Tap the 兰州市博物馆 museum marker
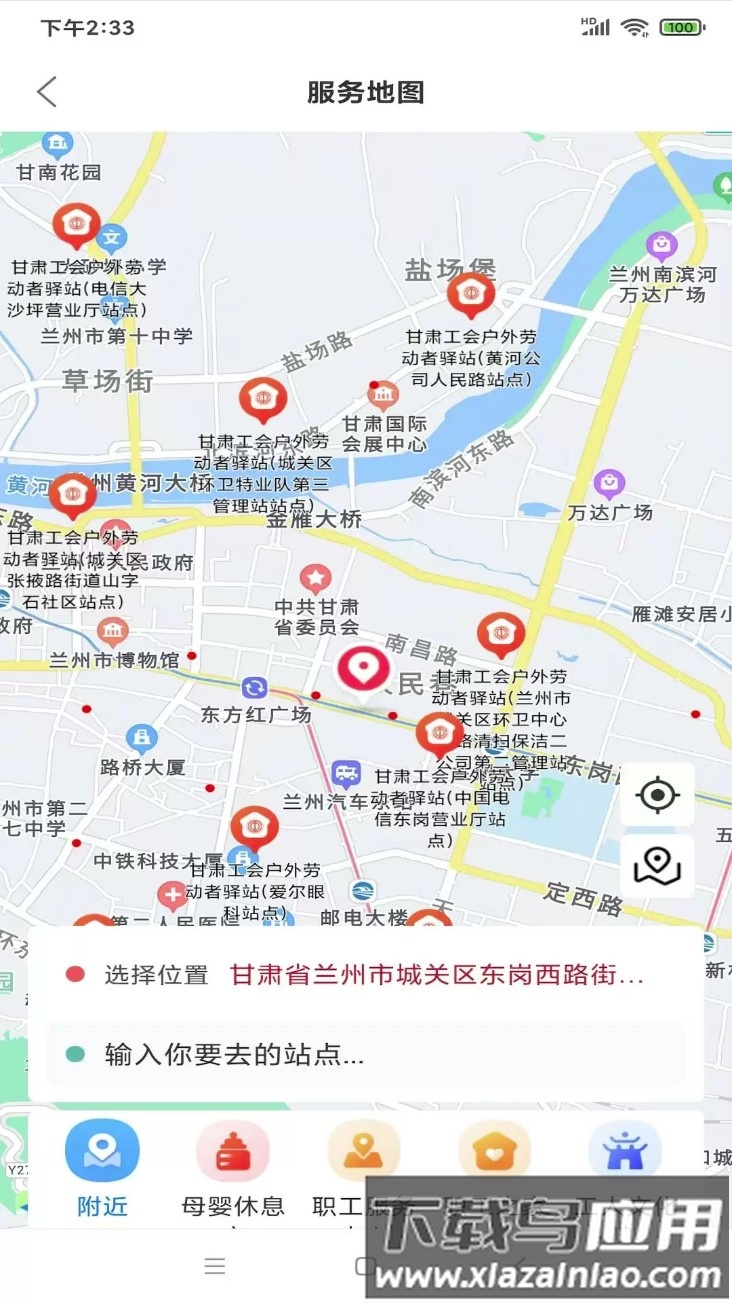 tap(113, 631)
